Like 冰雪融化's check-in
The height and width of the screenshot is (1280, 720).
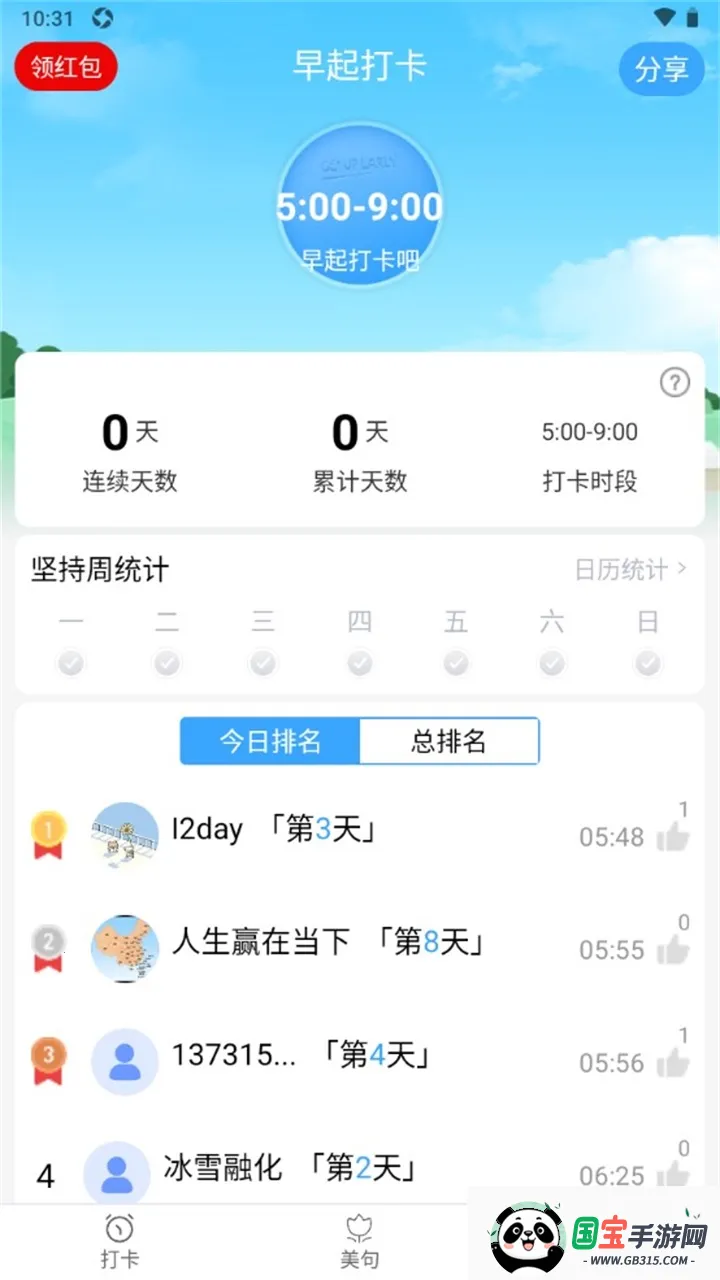click(x=673, y=1172)
